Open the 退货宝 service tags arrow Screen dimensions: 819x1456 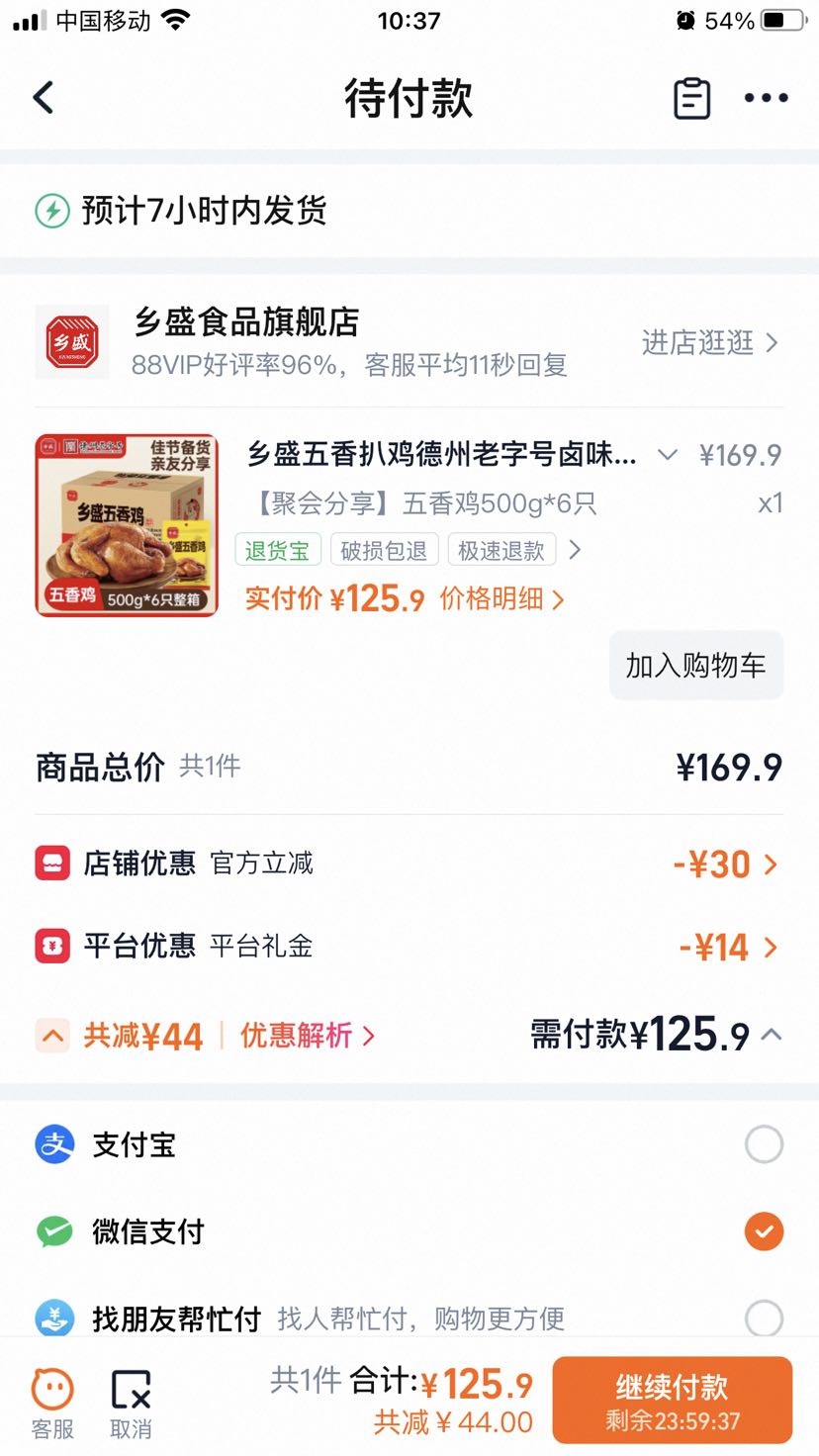coord(575,550)
